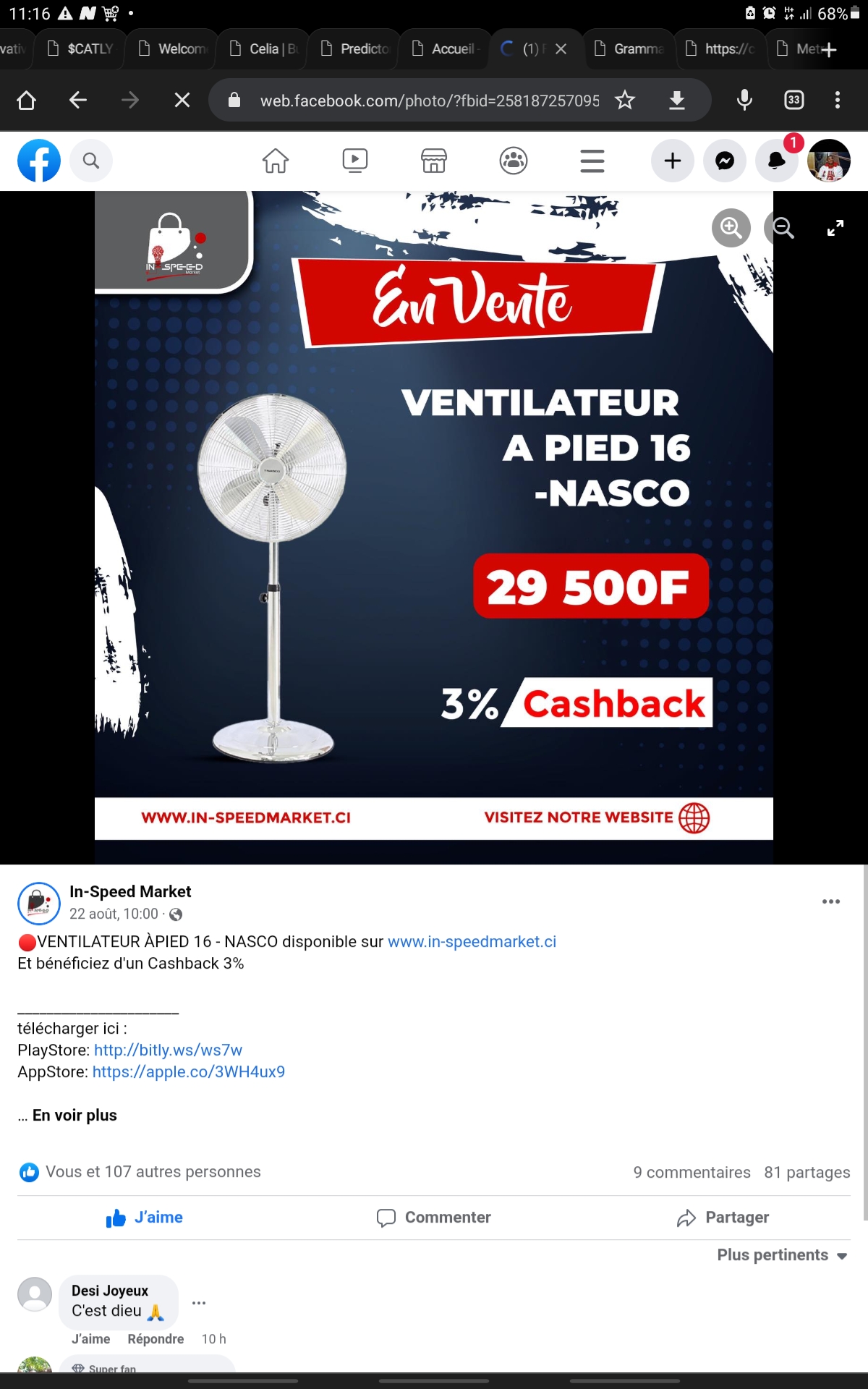868x1389 pixels.
Task: Zoom out of the photo
Action: point(783,228)
